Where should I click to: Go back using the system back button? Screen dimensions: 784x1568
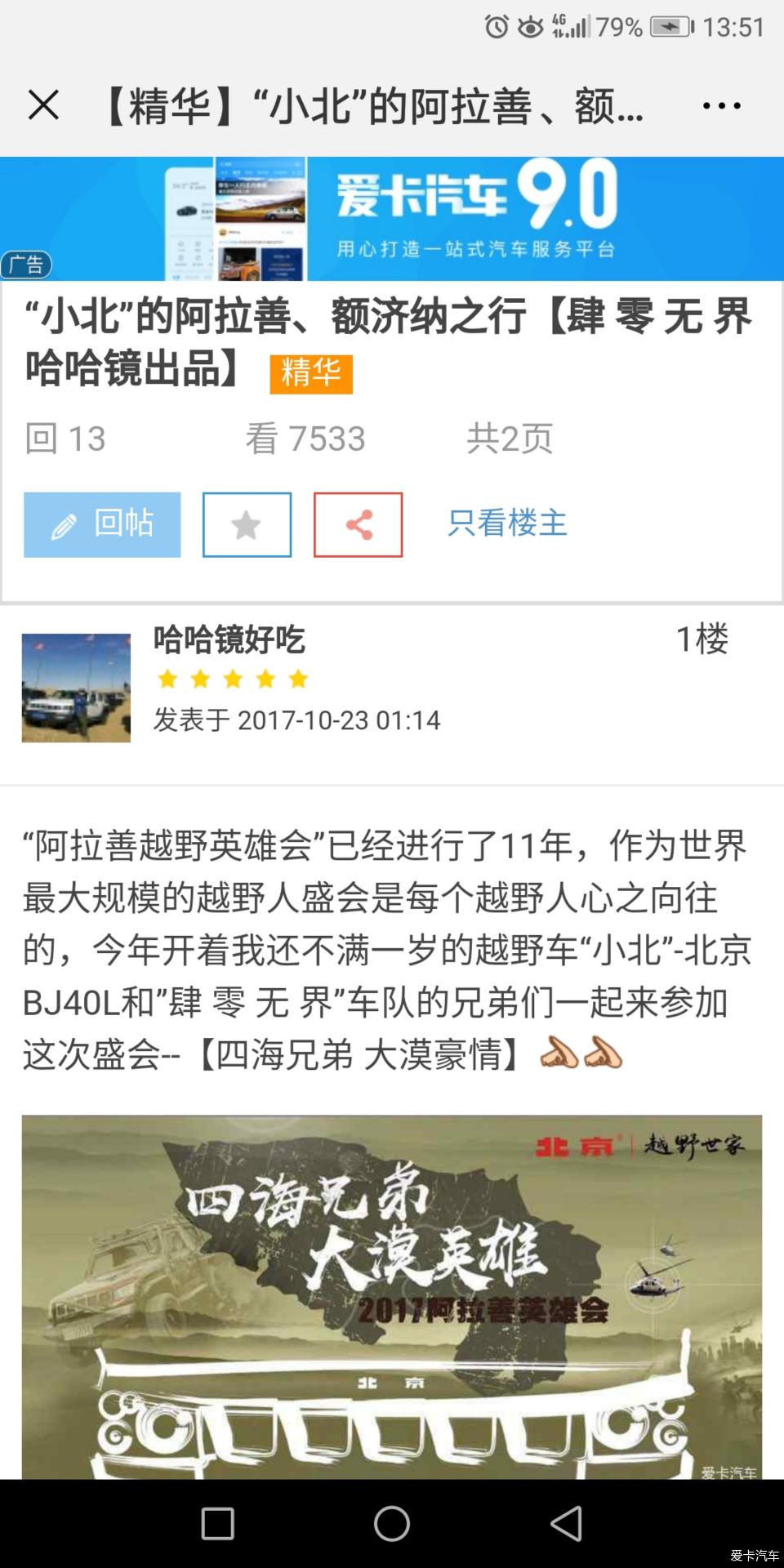point(565,1523)
